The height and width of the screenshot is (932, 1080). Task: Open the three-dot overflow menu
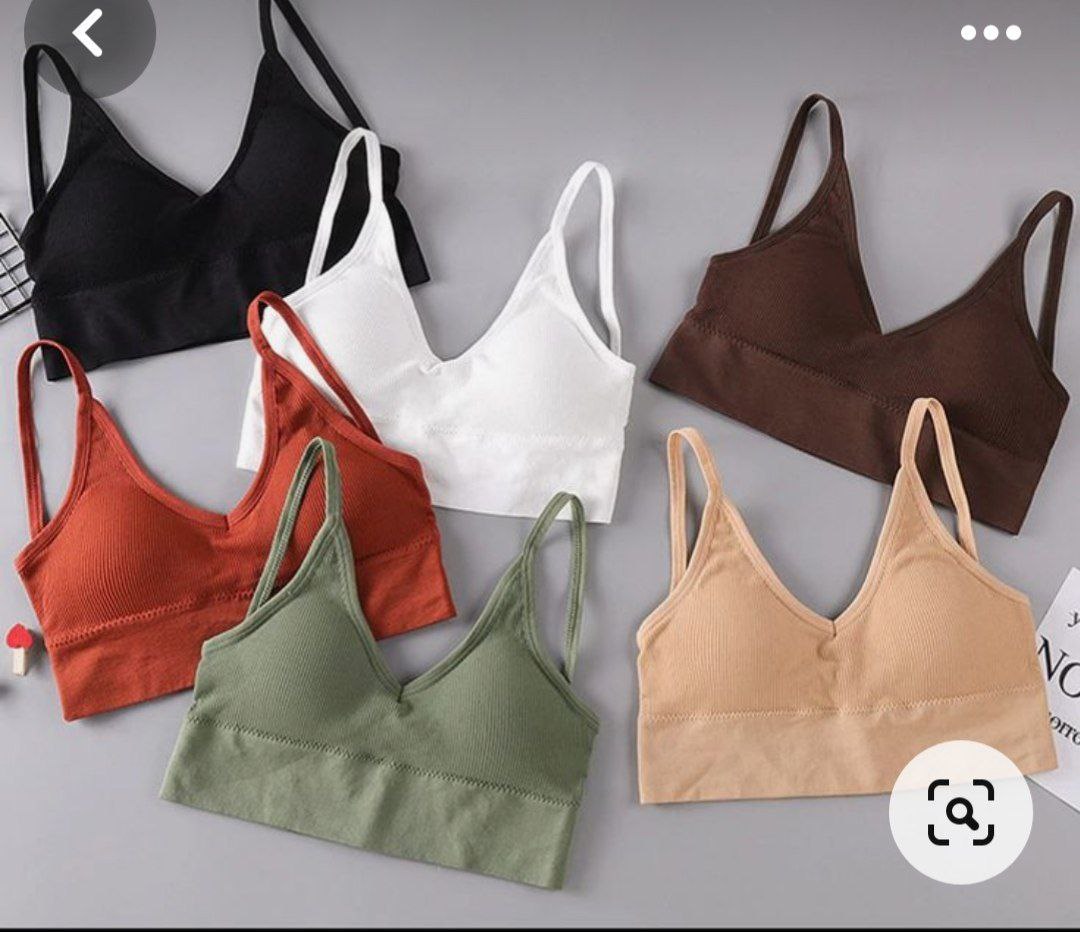pyautogui.click(x=990, y=33)
